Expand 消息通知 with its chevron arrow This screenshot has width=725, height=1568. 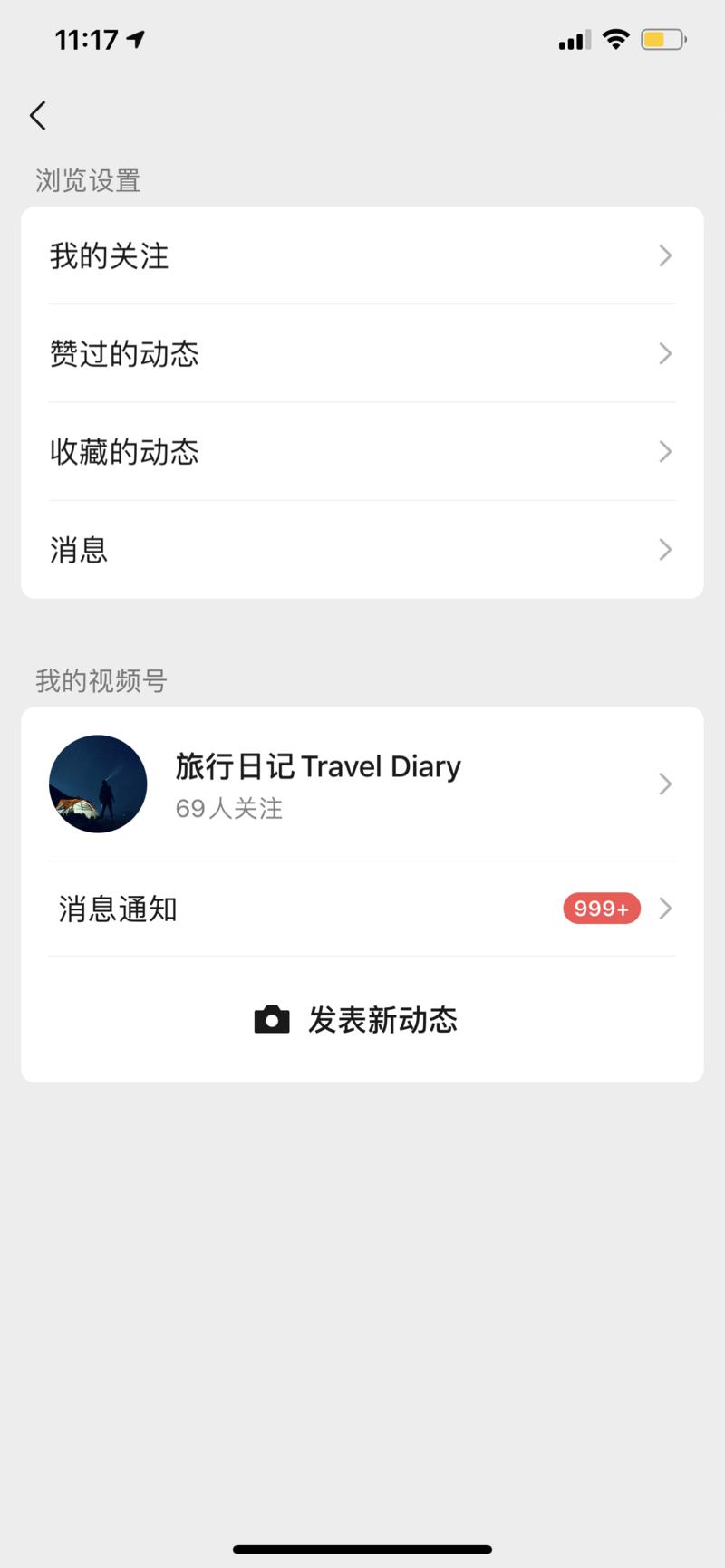[665, 909]
